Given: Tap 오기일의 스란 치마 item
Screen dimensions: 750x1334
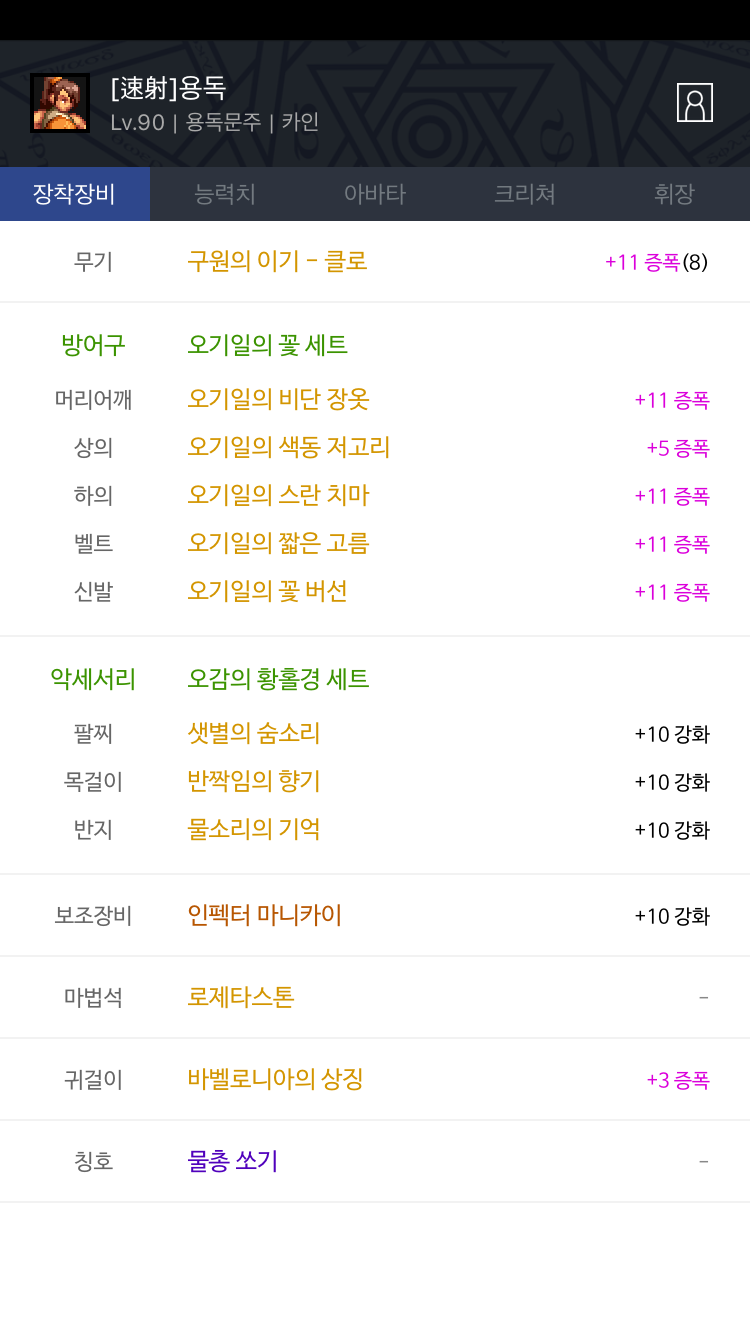Looking at the screenshot, I should coord(278,495).
